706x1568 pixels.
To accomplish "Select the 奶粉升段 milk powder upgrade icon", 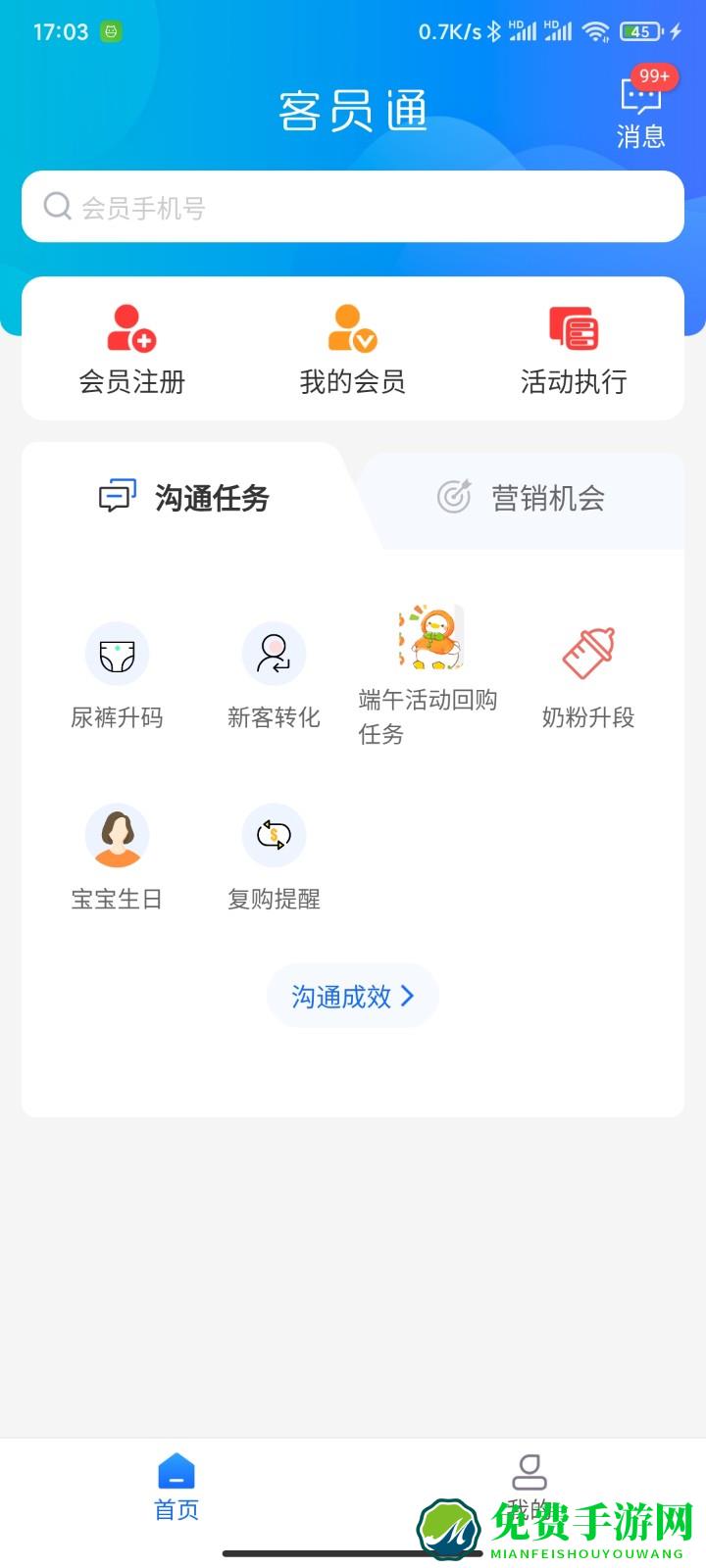I will (586, 653).
